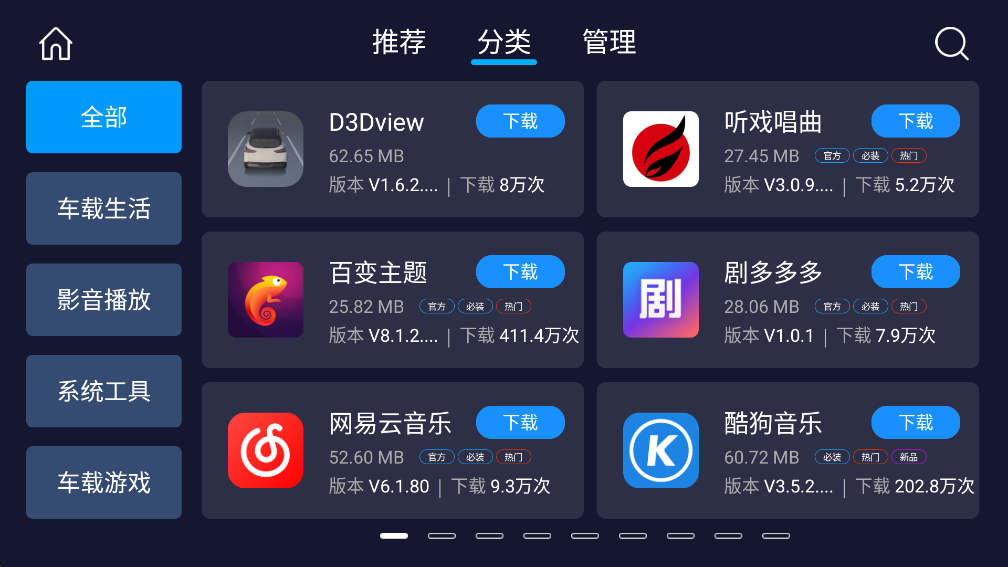Select the 车载游戏 category

pyautogui.click(x=104, y=482)
